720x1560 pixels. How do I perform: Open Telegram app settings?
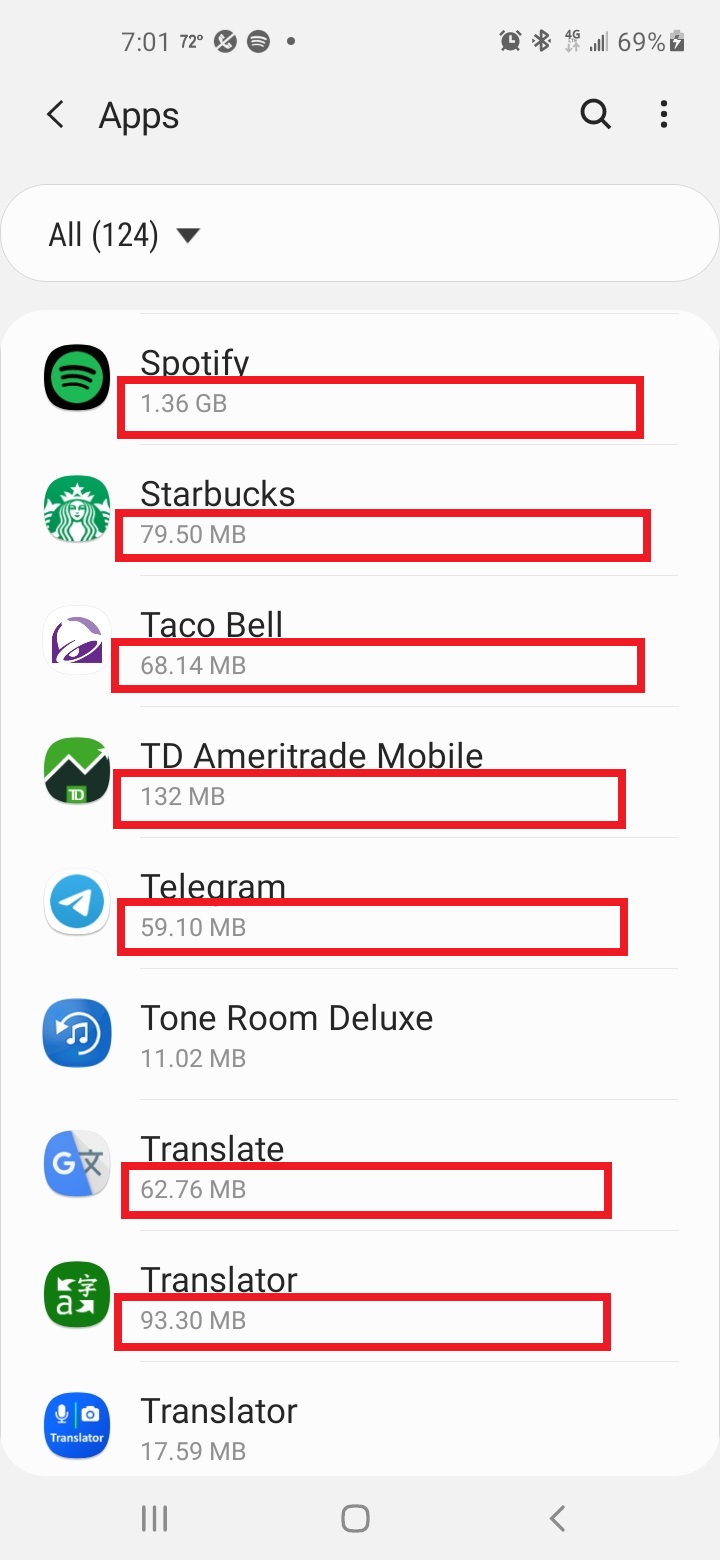pos(360,903)
